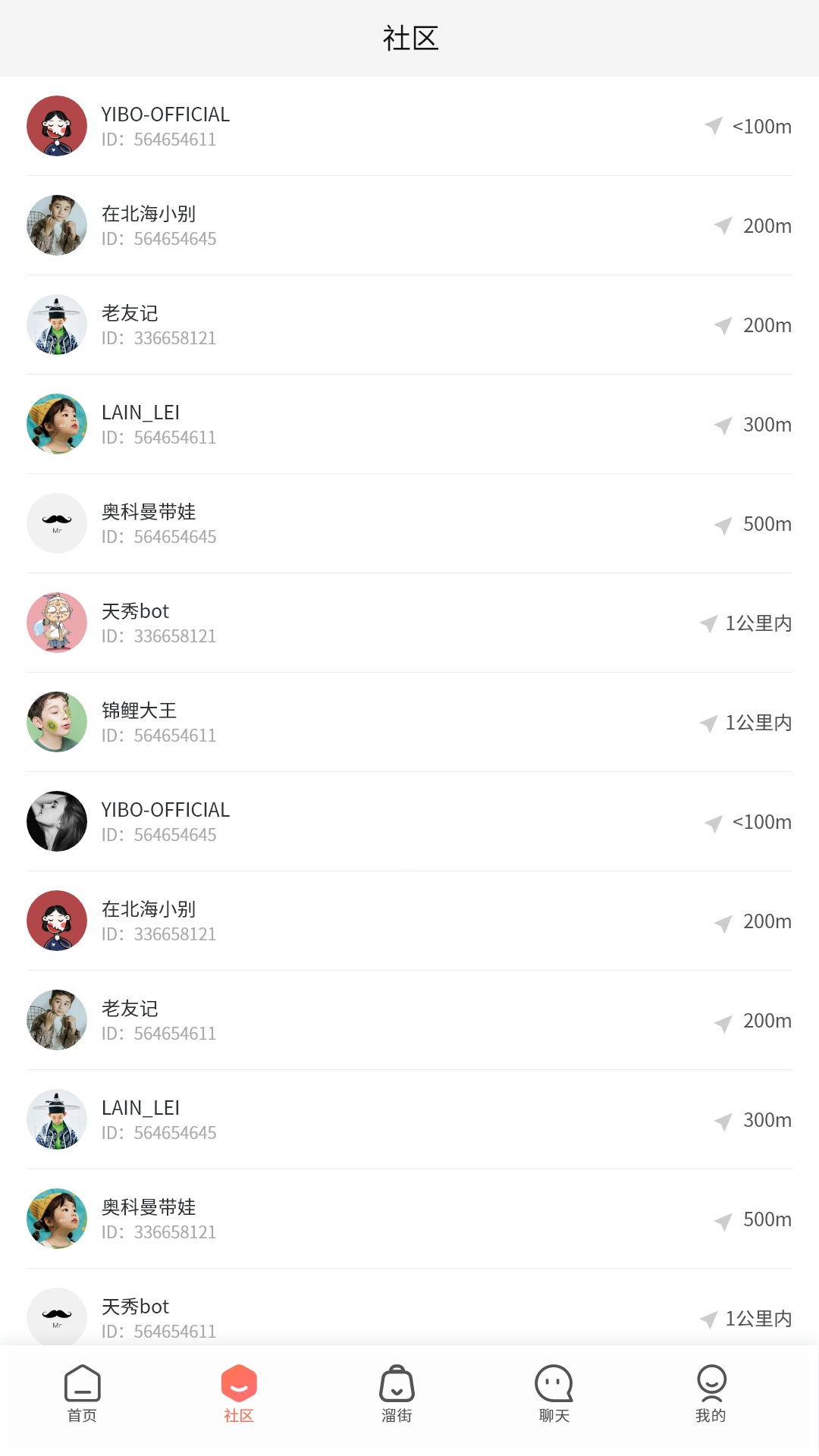
Task: Switch to the 首页 tab
Action: pos(82,1394)
